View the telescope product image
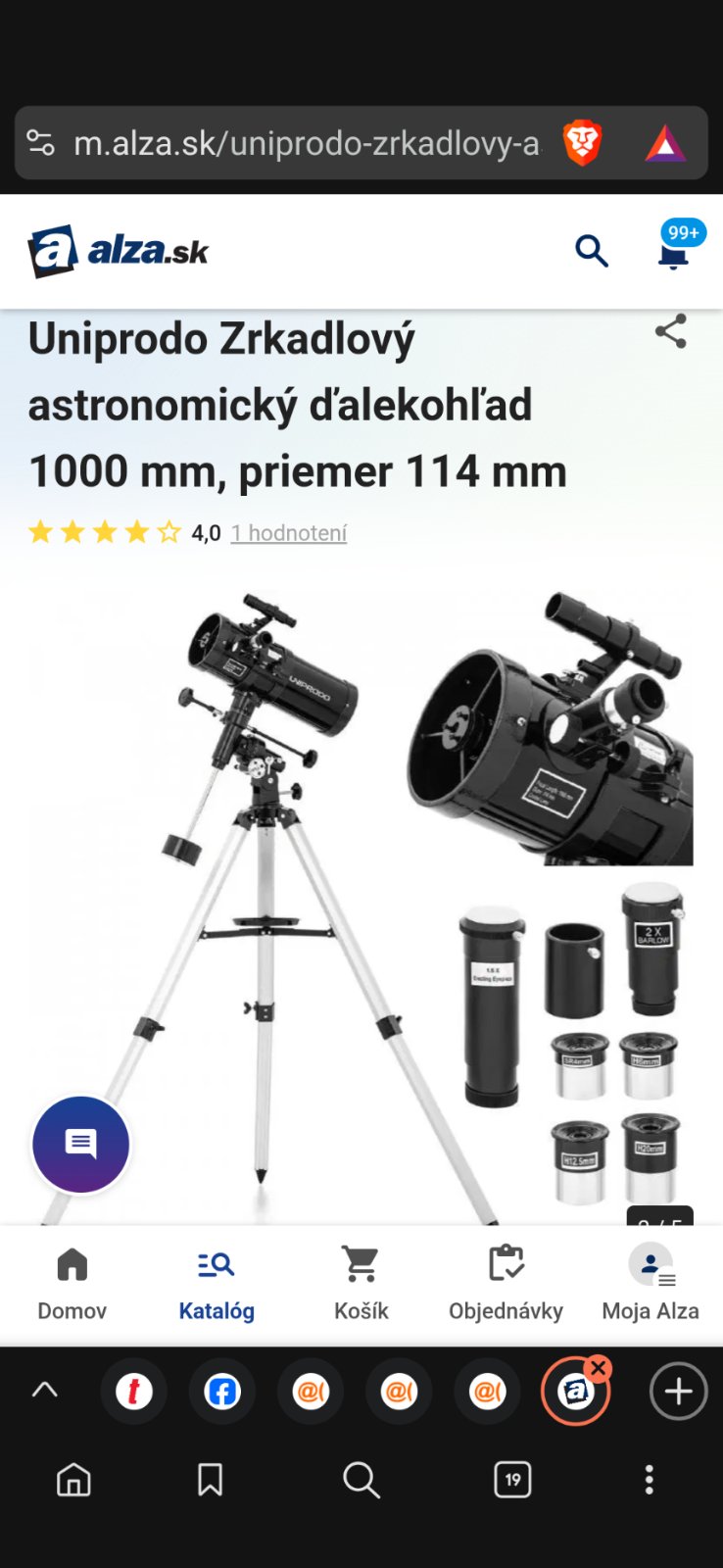This screenshot has width=723, height=1568. click(361, 902)
